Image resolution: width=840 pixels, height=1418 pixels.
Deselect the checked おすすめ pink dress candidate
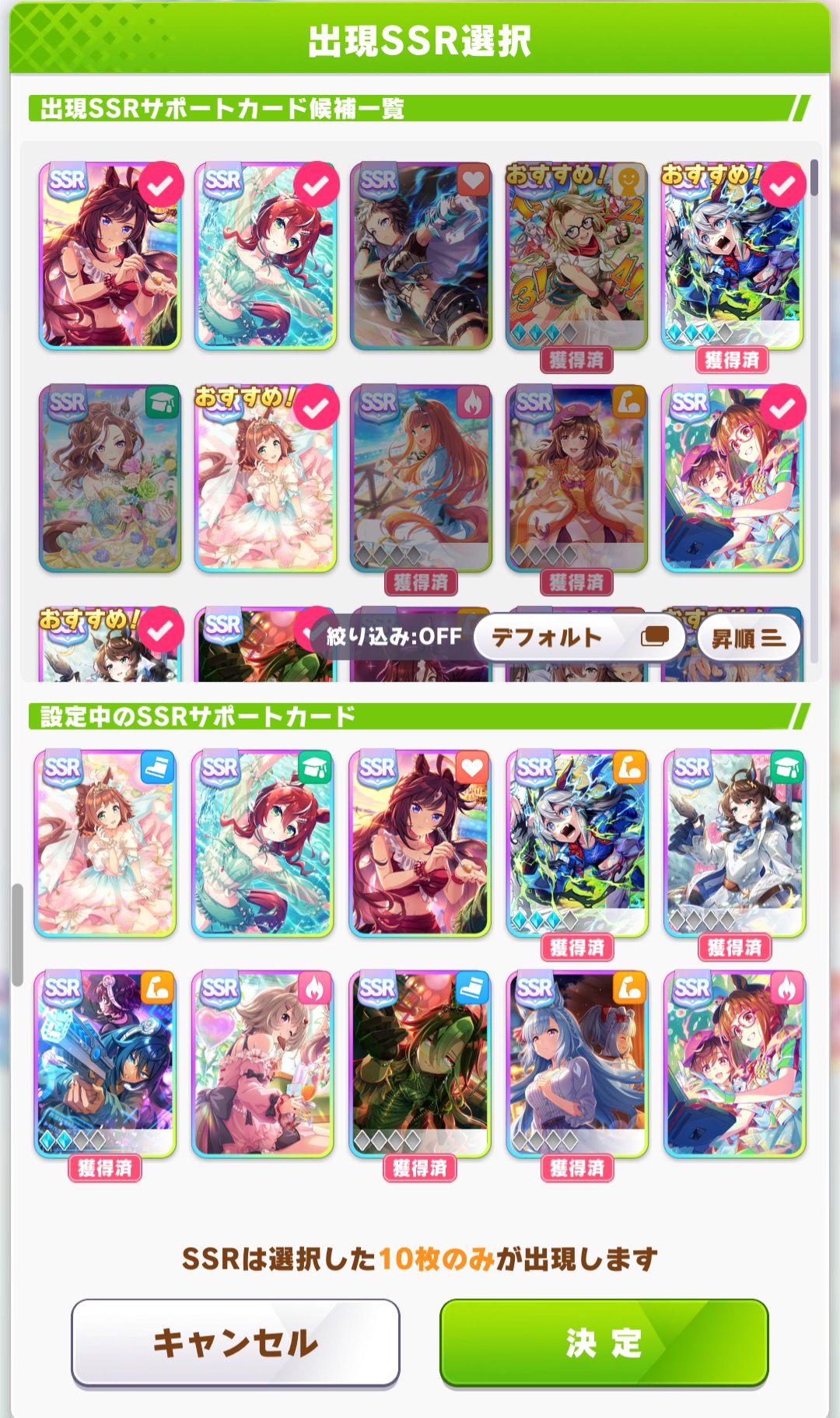pos(265,479)
